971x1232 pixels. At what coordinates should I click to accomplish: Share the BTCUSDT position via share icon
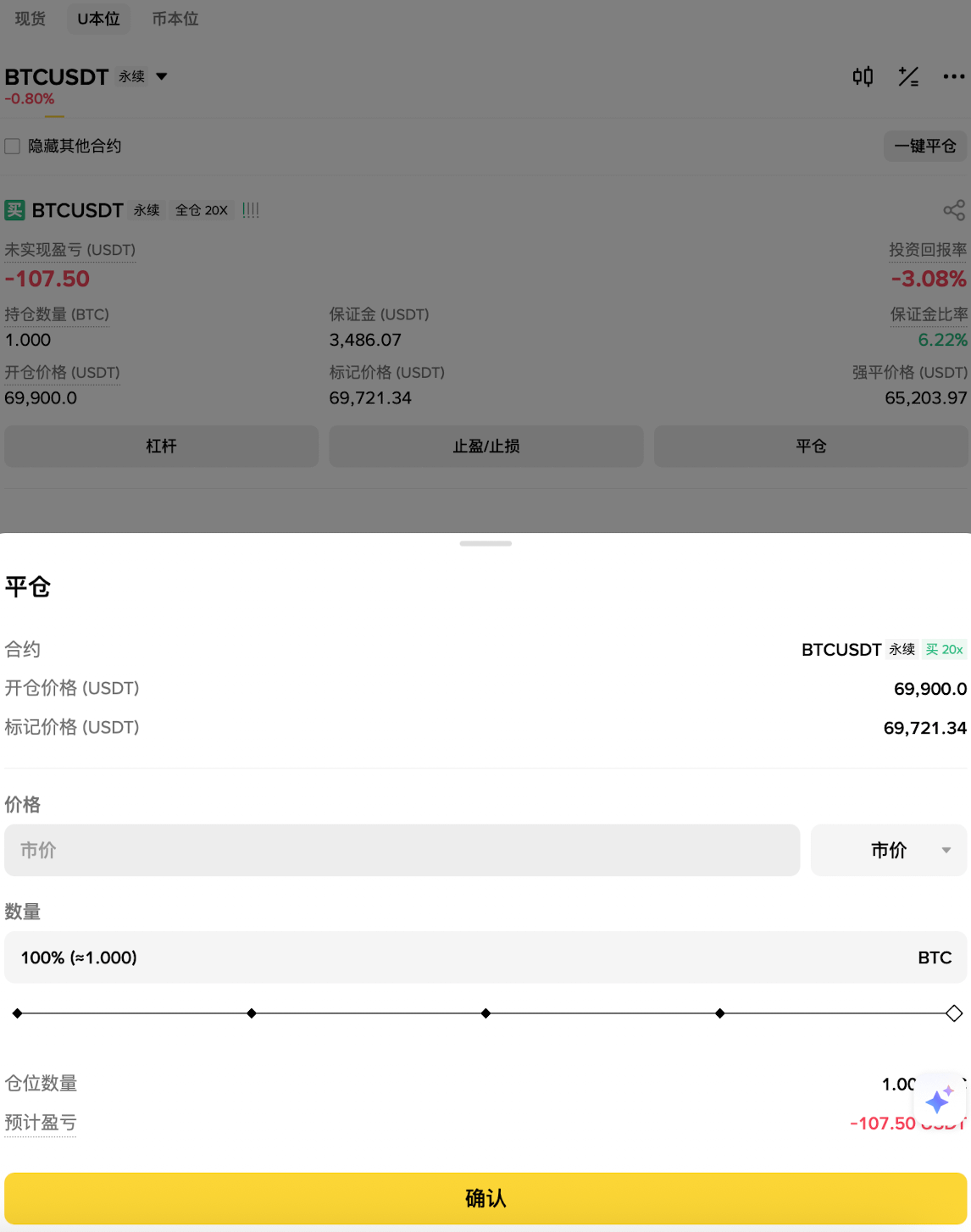pyautogui.click(x=952, y=210)
